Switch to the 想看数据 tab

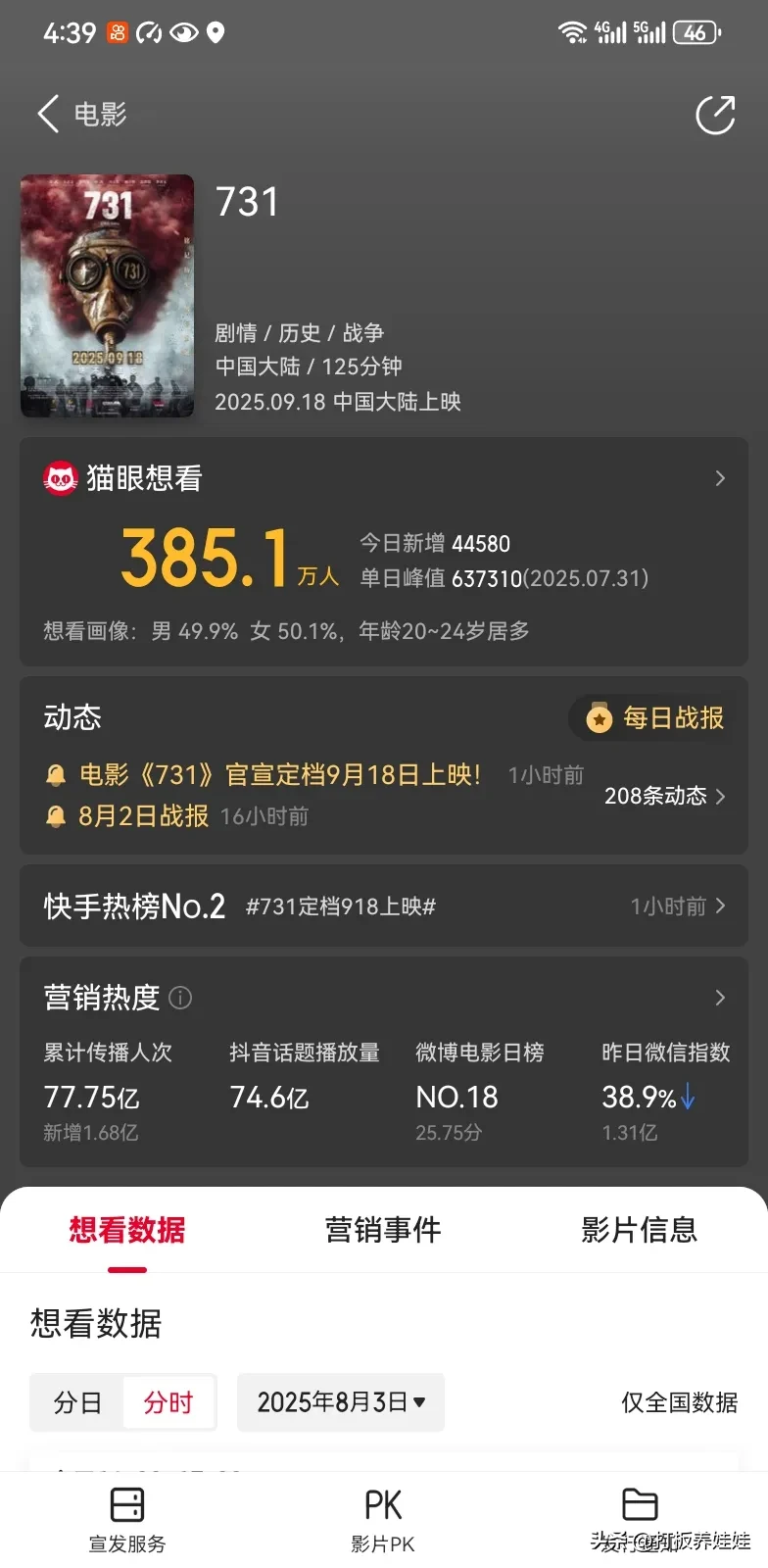coord(127,1230)
